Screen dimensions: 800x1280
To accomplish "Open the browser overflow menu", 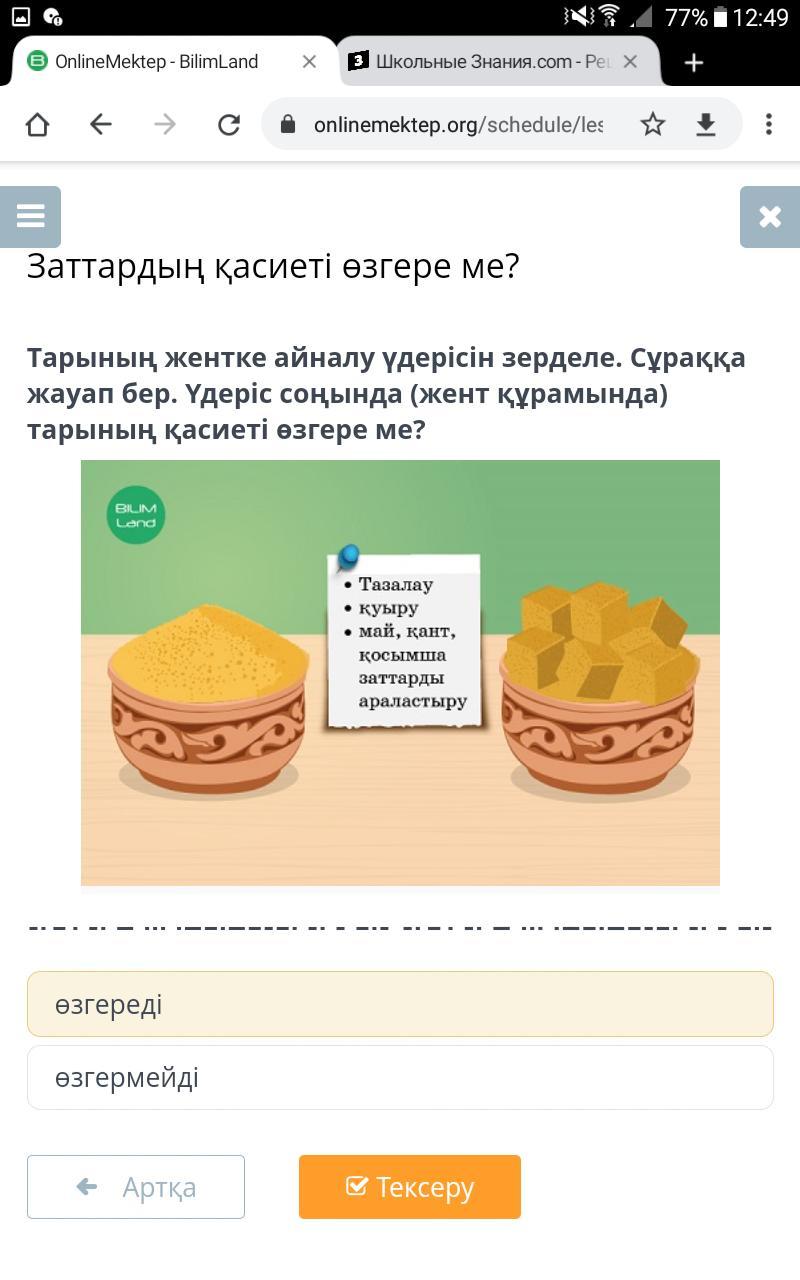I will (x=768, y=124).
